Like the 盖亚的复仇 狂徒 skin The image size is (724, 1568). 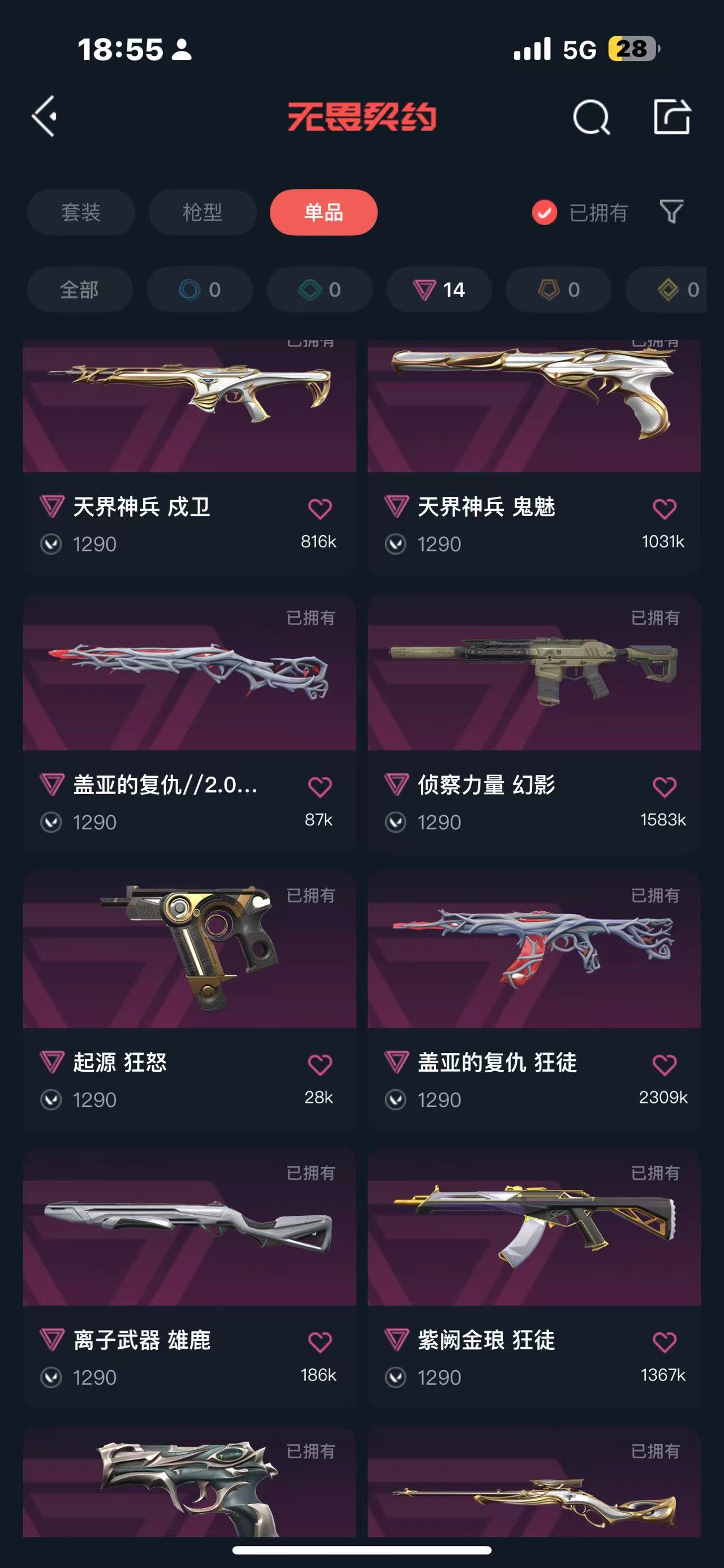click(x=664, y=1064)
